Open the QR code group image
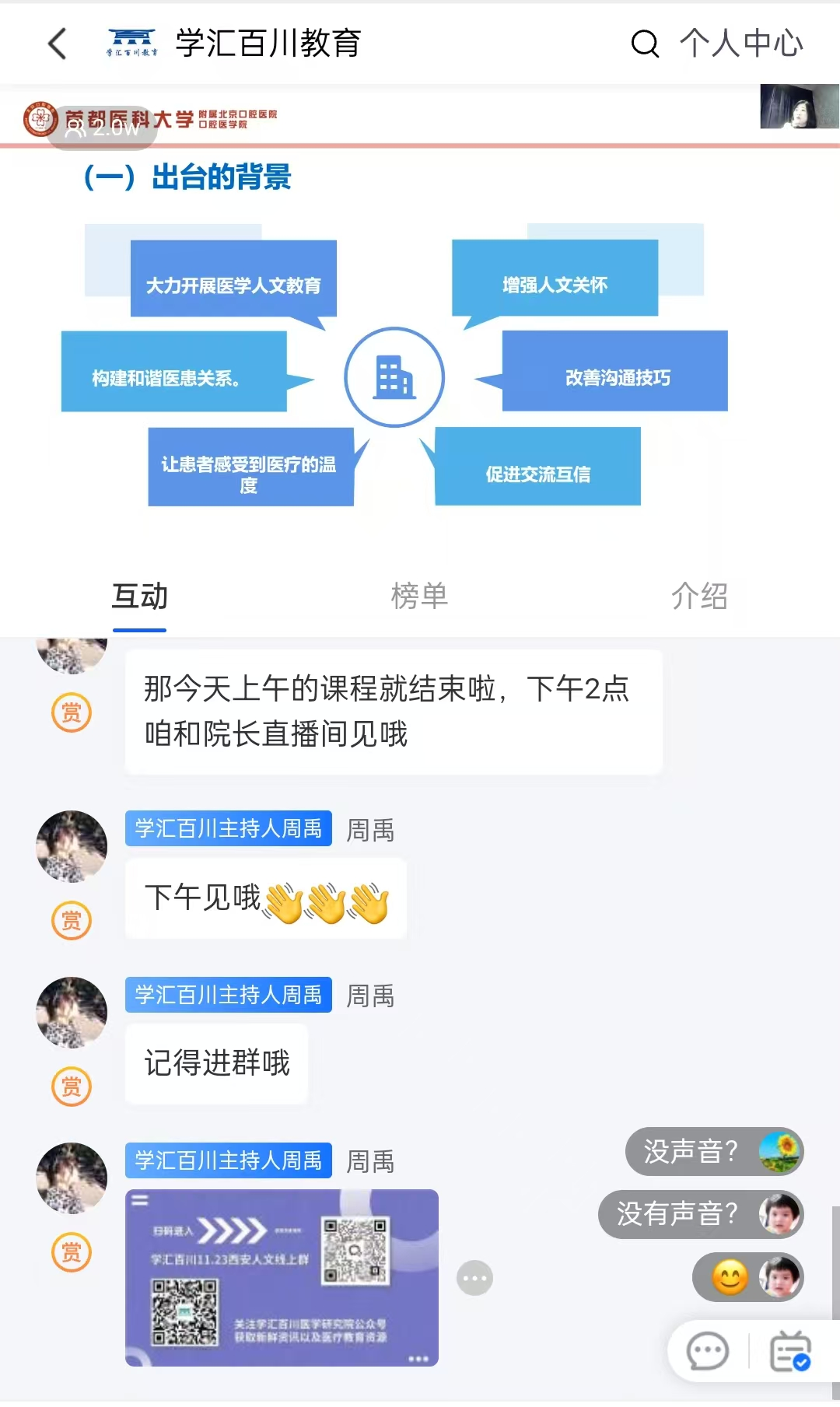 coord(282,1277)
